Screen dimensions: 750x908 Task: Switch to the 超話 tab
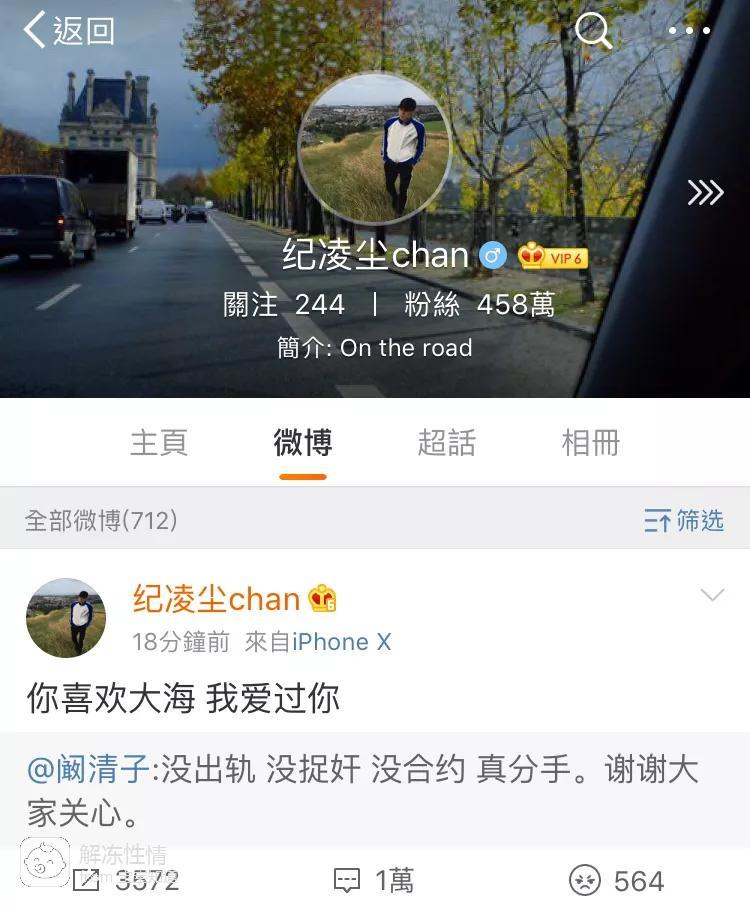tap(446, 442)
